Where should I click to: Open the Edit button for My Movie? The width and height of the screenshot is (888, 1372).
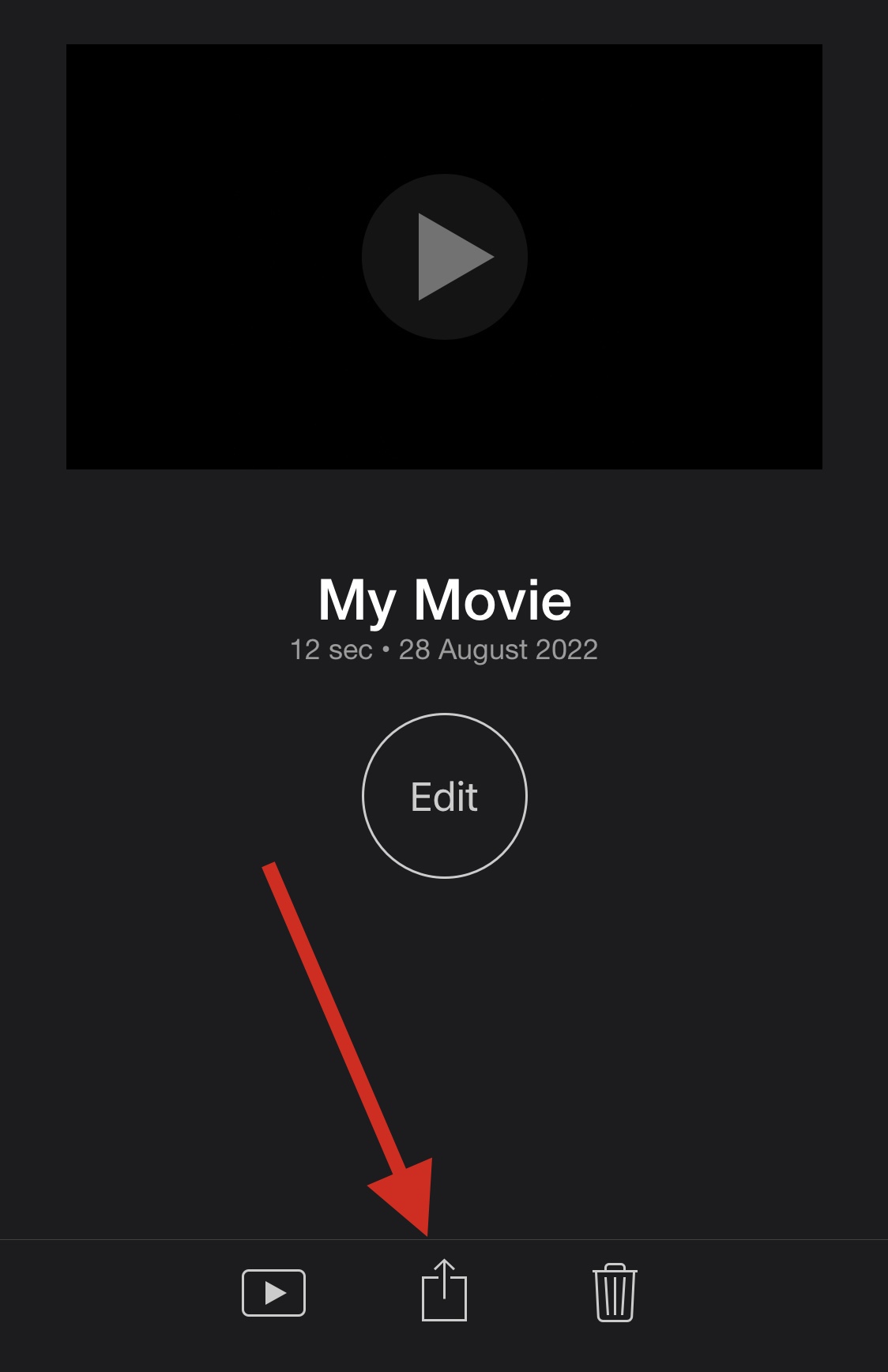[x=445, y=796]
